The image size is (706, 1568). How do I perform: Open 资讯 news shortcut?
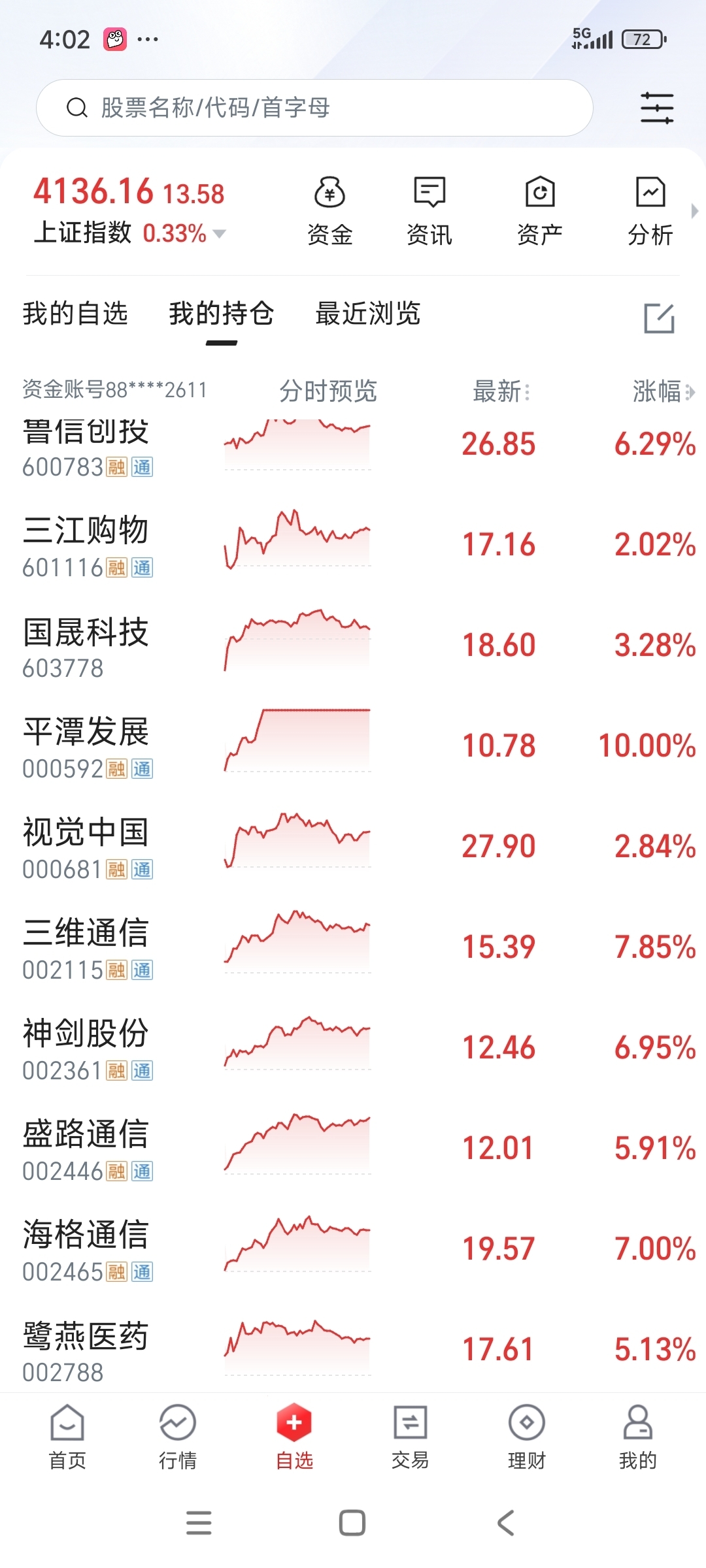(429, 210)
